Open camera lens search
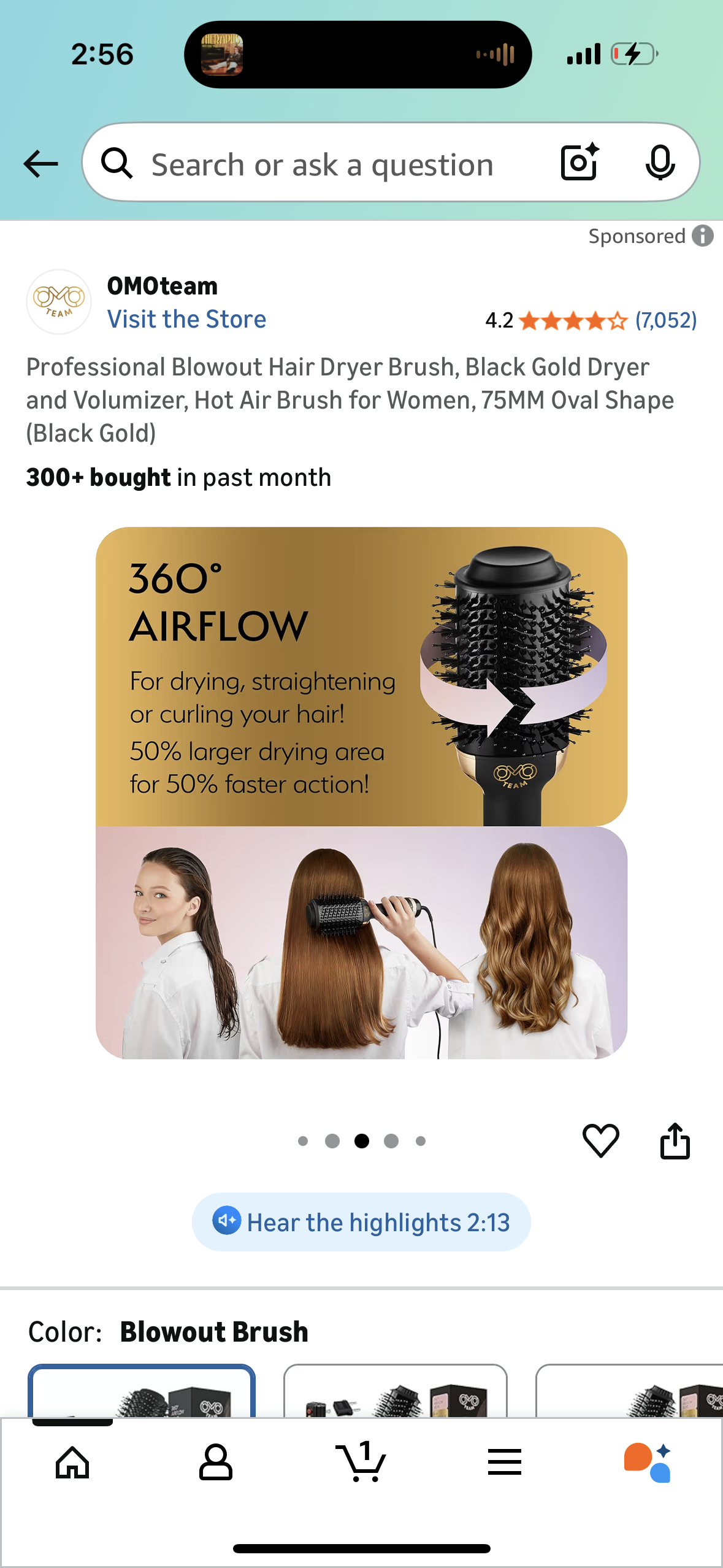This screenshot has width=723, height=1568. coord(580,163)
